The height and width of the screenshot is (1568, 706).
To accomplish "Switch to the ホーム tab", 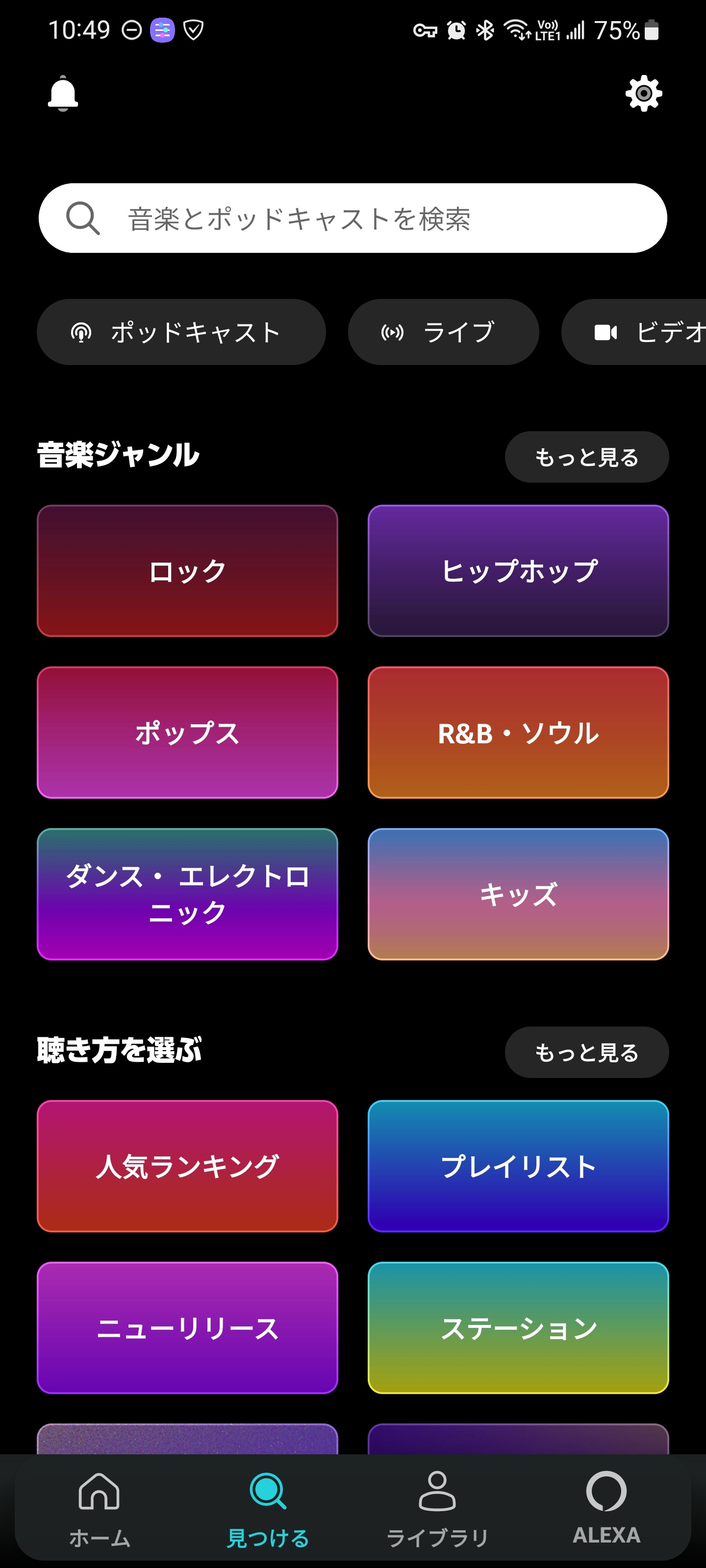I will (x=100, y=1510).
